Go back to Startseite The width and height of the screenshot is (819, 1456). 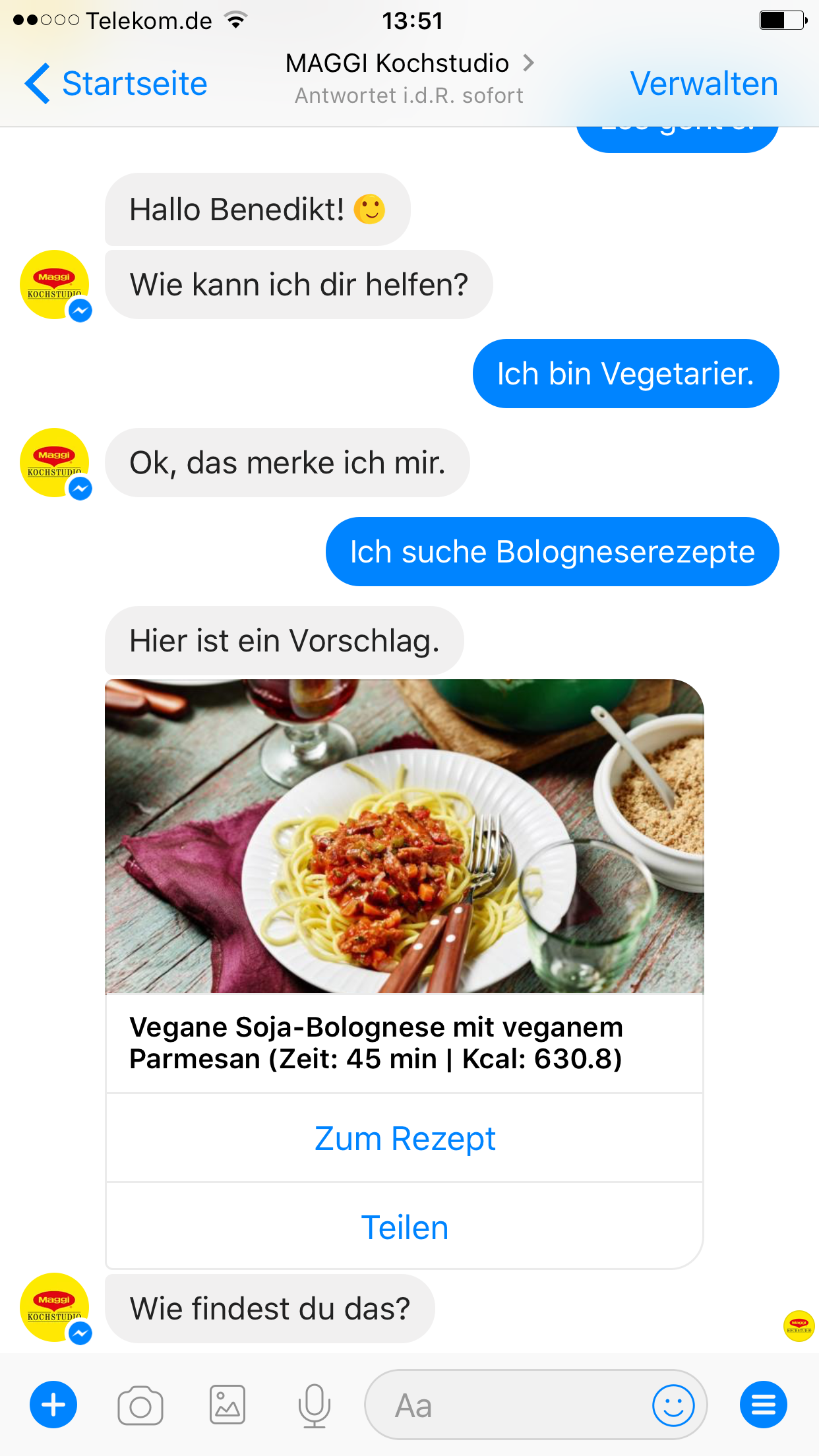pyautogui.click(x=117, y=84)
